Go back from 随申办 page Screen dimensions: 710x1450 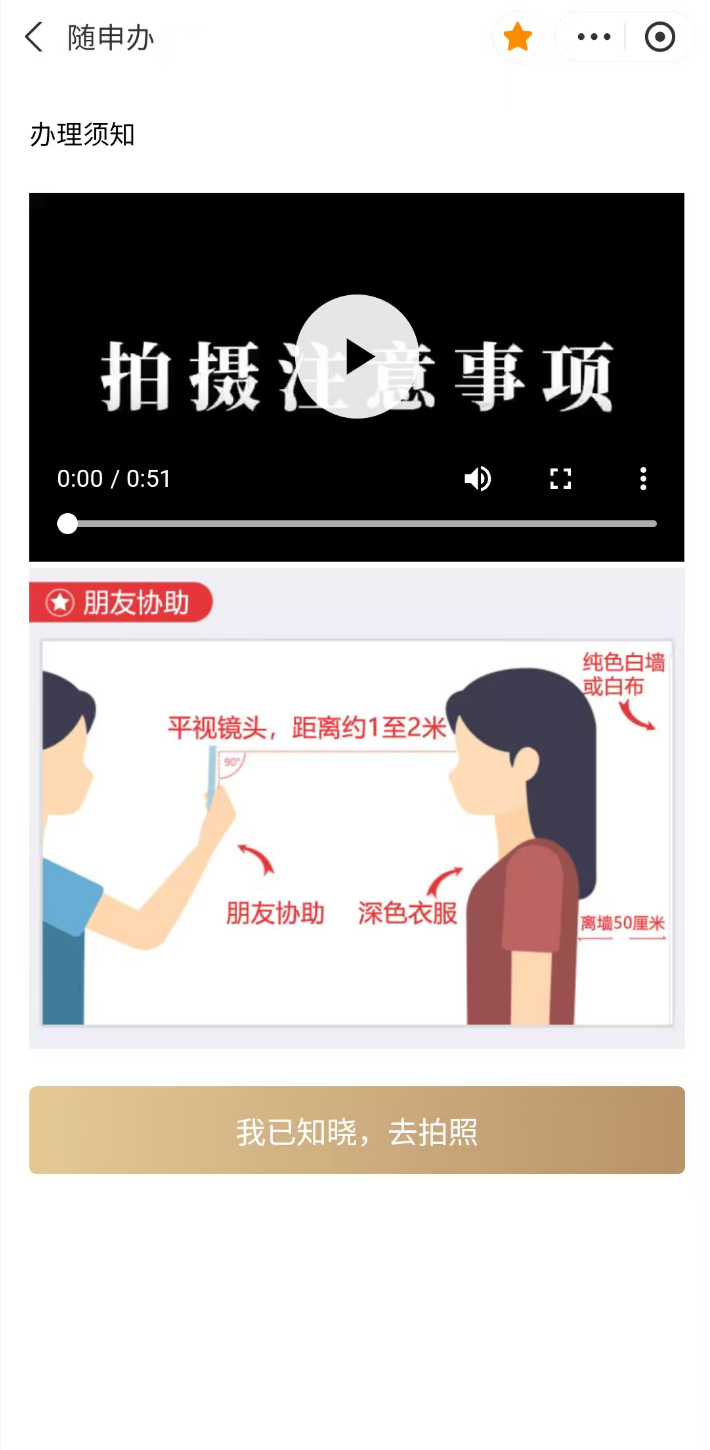point(34,38)
